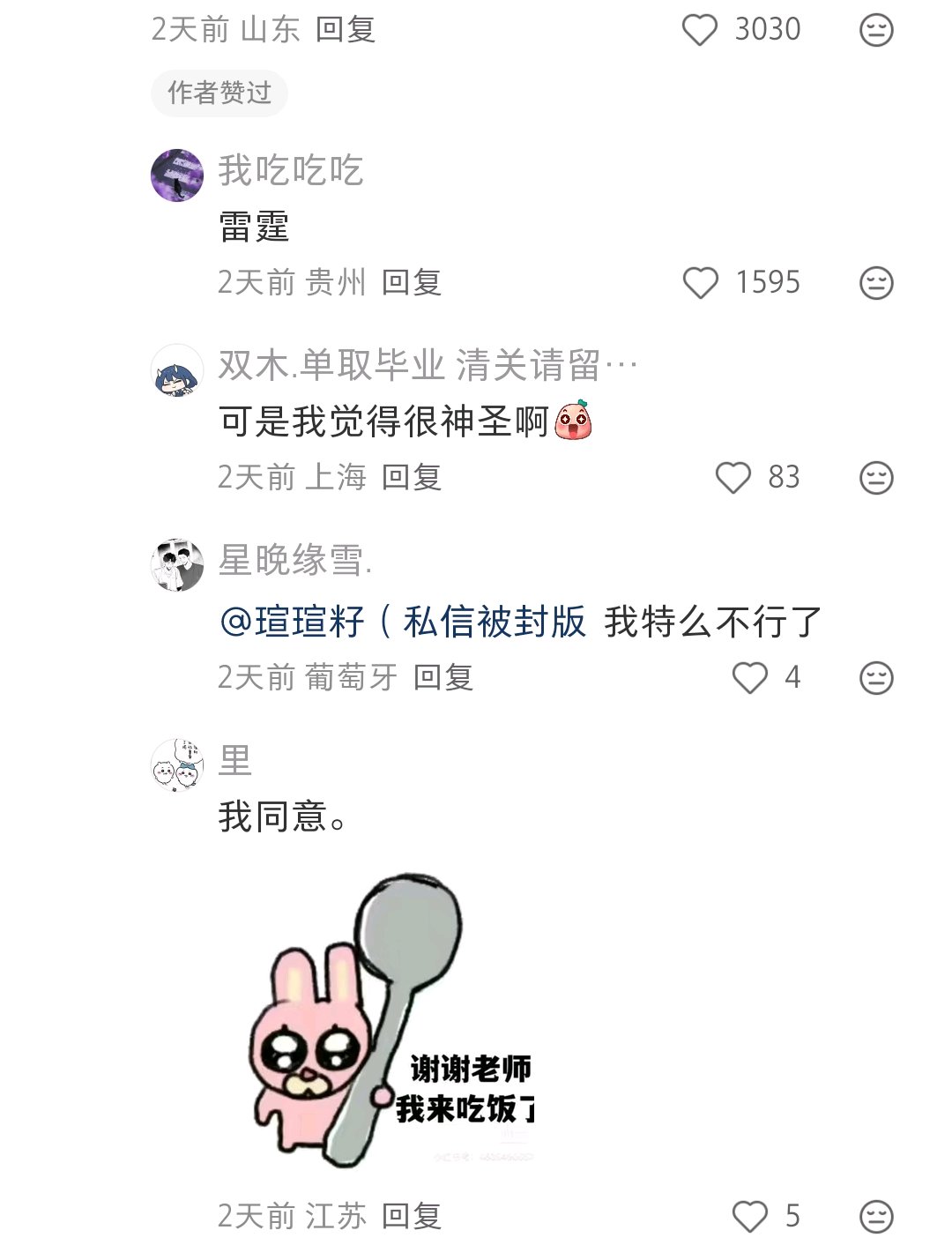Open 双木.单取毕业's profile avatar

click(177, 370)
